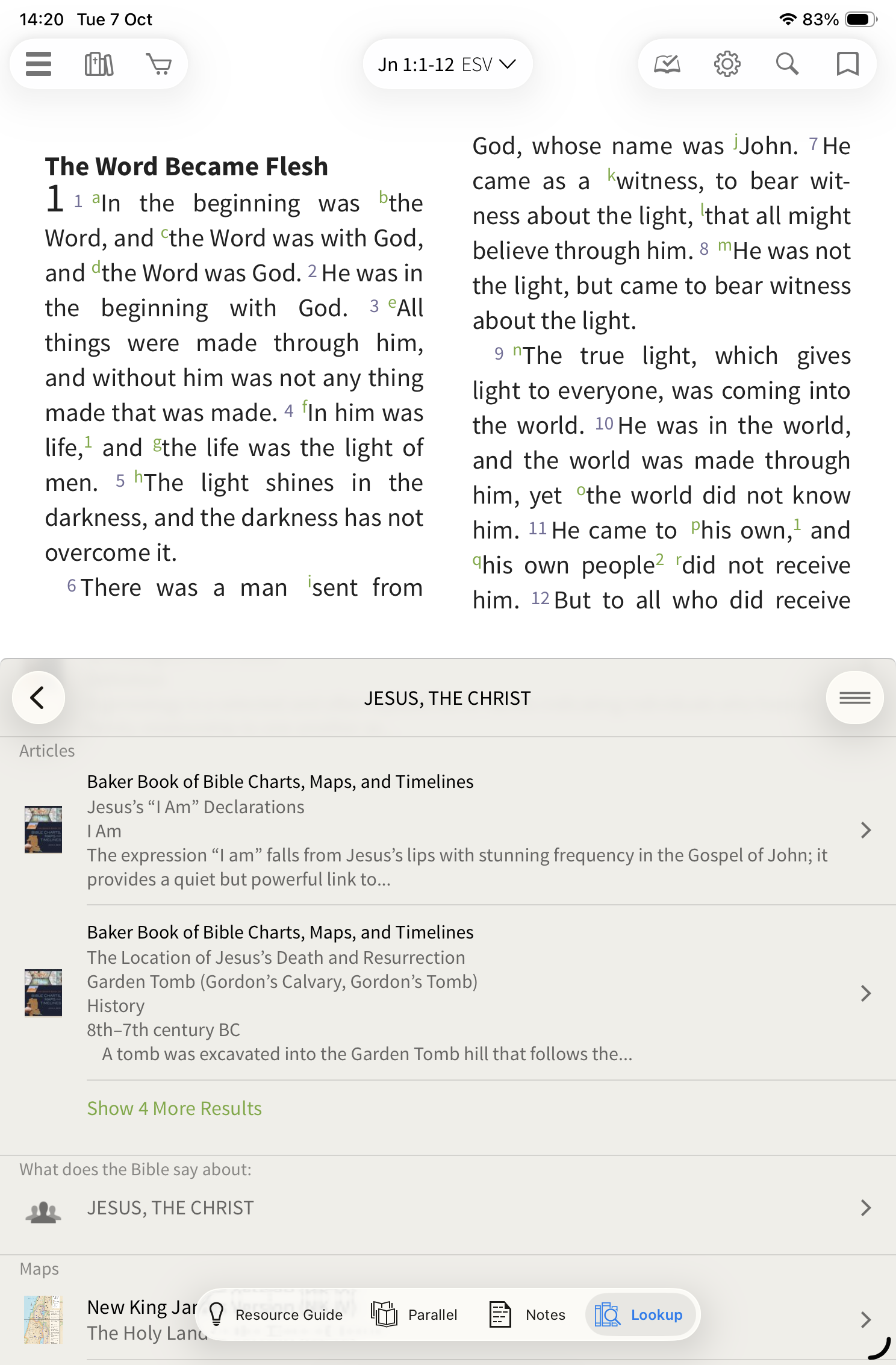This screenshot has width=896, height=1365.
Task: Bookmark this passage
Action: [847, 64]
